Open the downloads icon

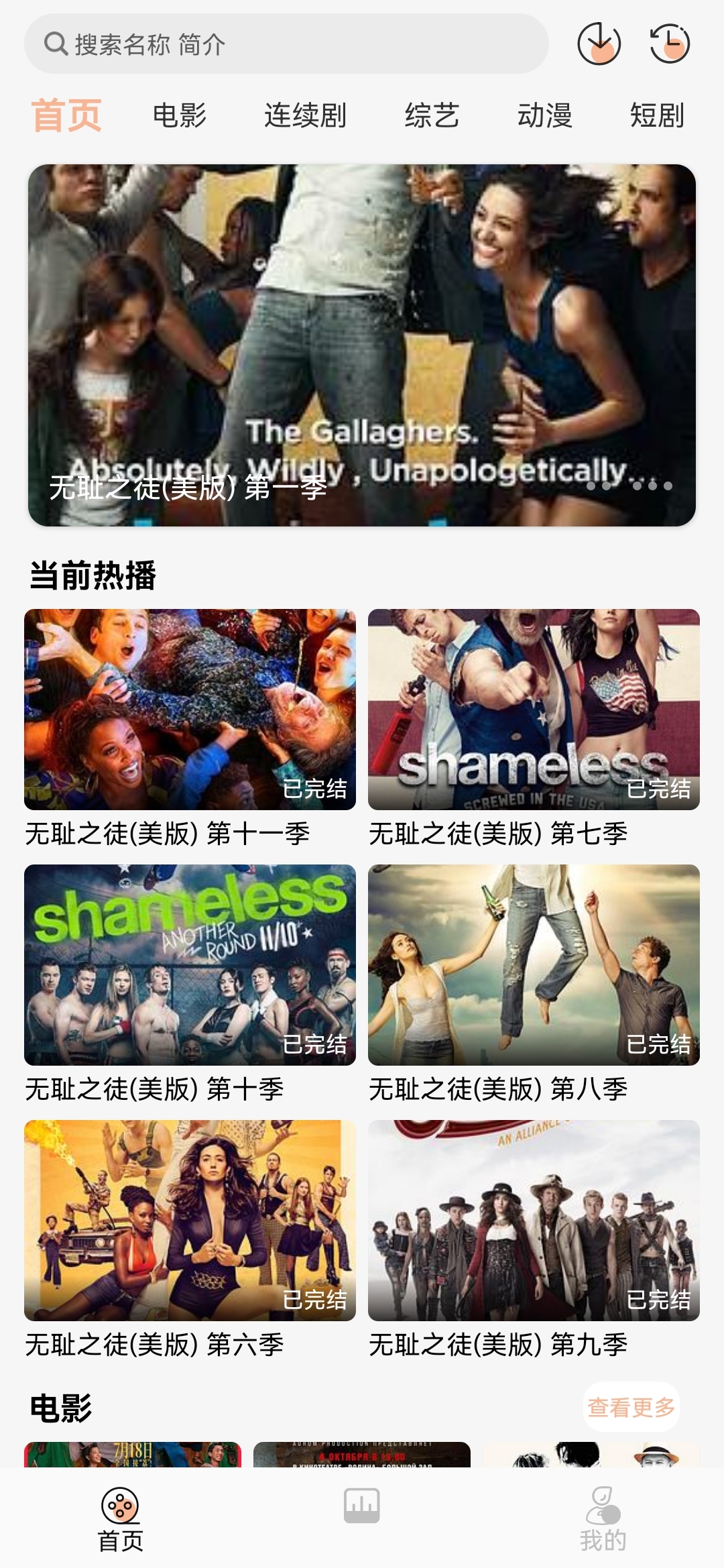pos(599,44)
